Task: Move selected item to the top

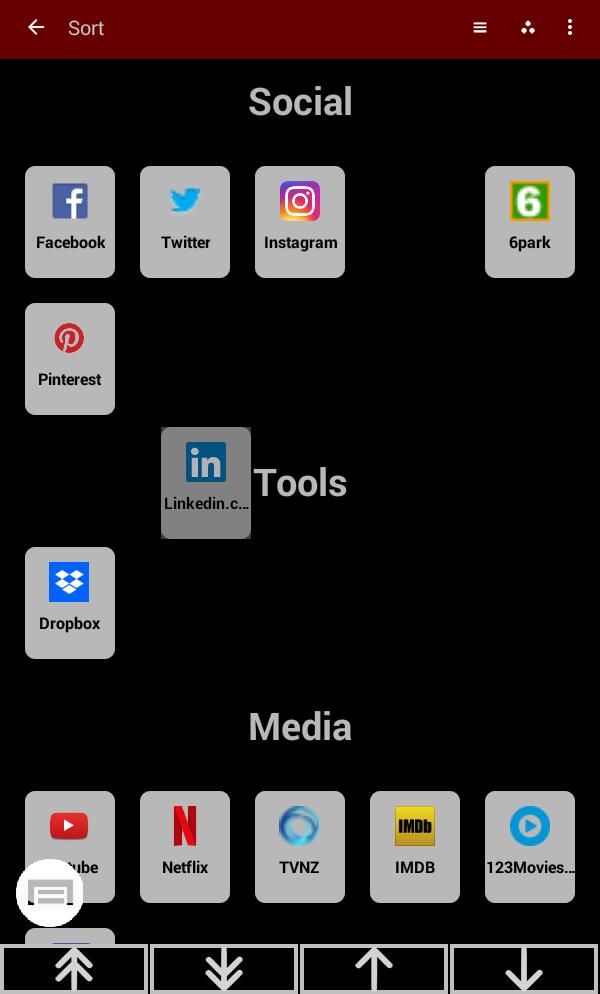Action: click(75, 969)
